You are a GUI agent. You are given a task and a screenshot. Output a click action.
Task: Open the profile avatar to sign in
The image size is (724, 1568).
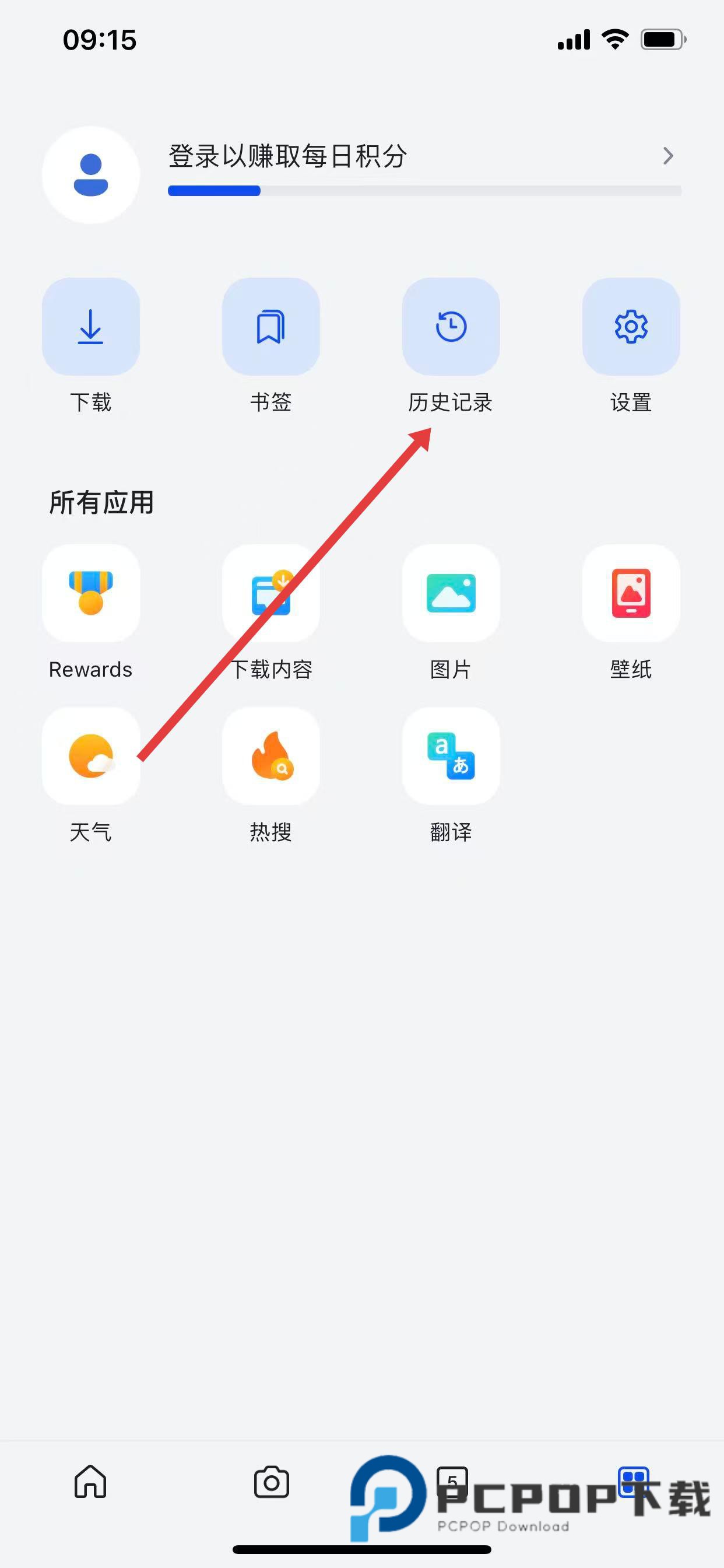point(91,174)
